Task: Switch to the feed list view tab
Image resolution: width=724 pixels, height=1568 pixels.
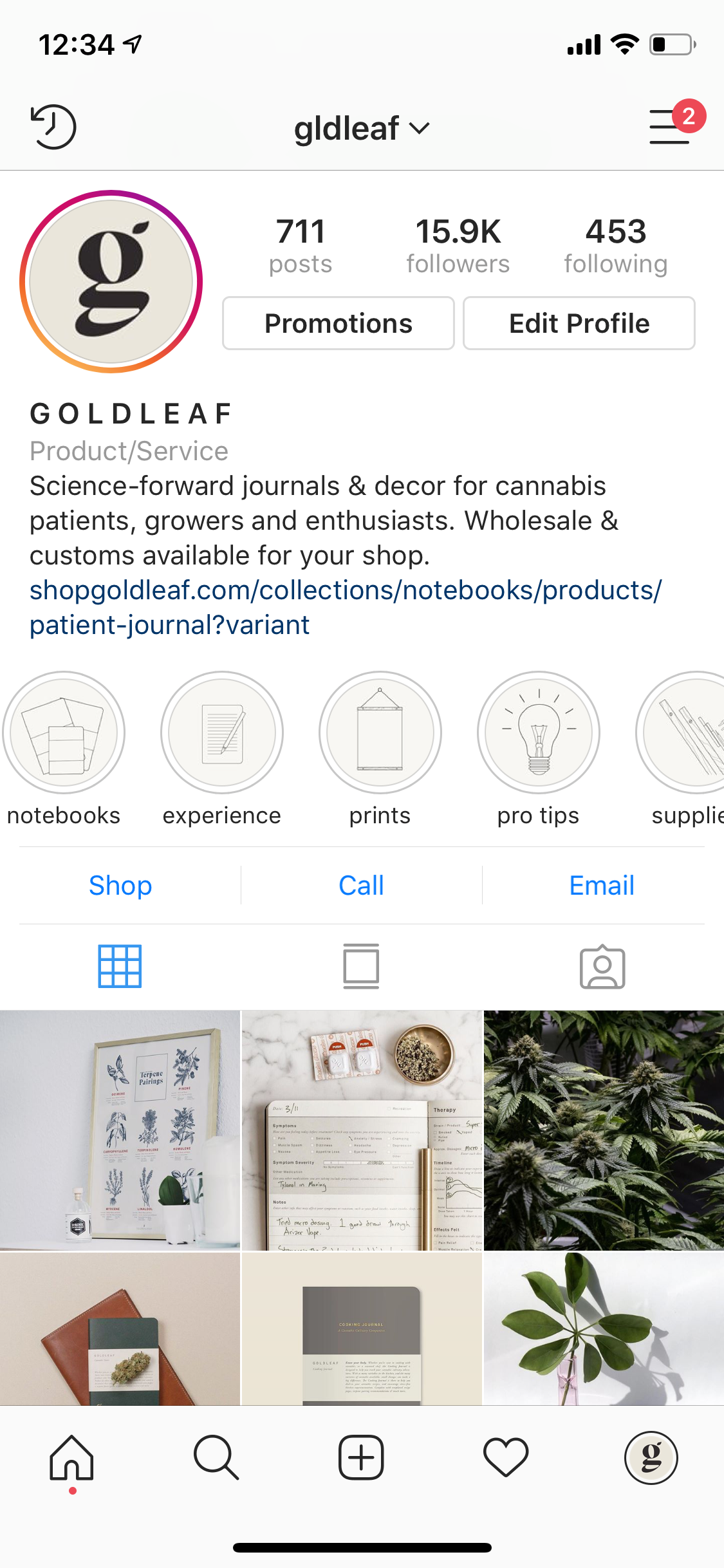Action: coord(361,966)
